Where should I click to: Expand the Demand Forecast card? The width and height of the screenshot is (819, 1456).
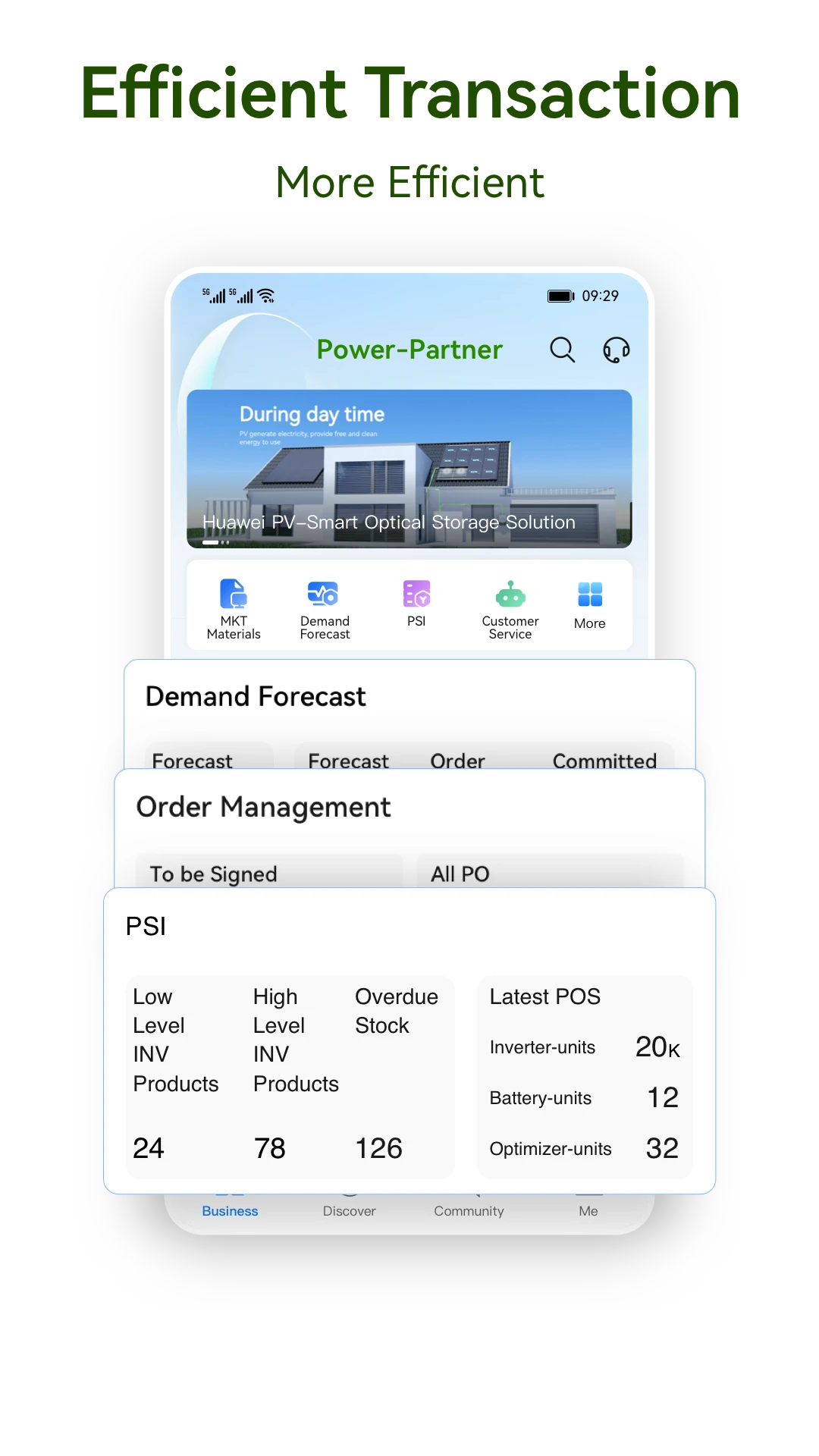[x=256, y=696]
